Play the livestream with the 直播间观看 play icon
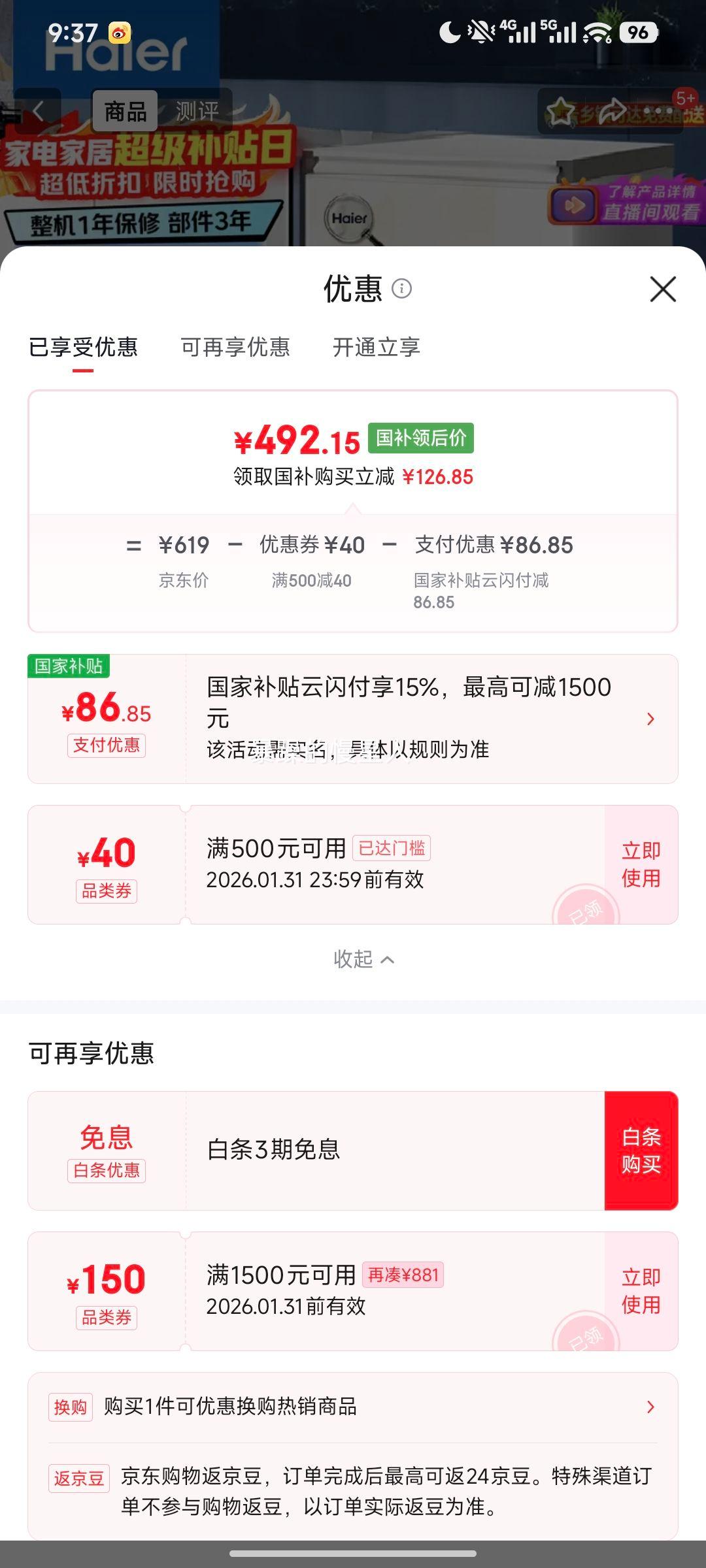 [x=571, y=205]
